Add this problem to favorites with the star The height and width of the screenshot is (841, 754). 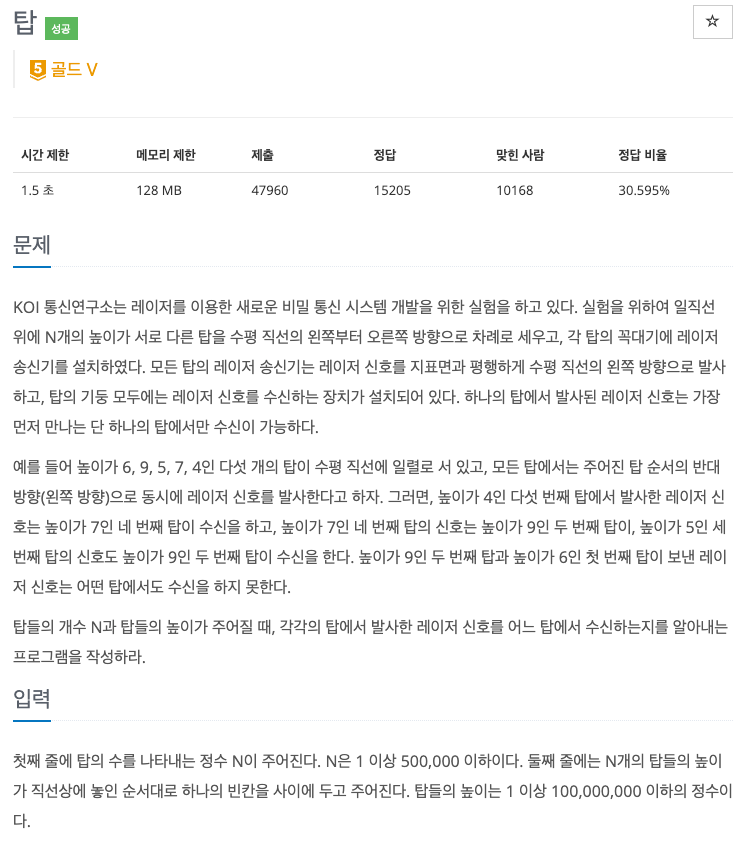point(712,21)
